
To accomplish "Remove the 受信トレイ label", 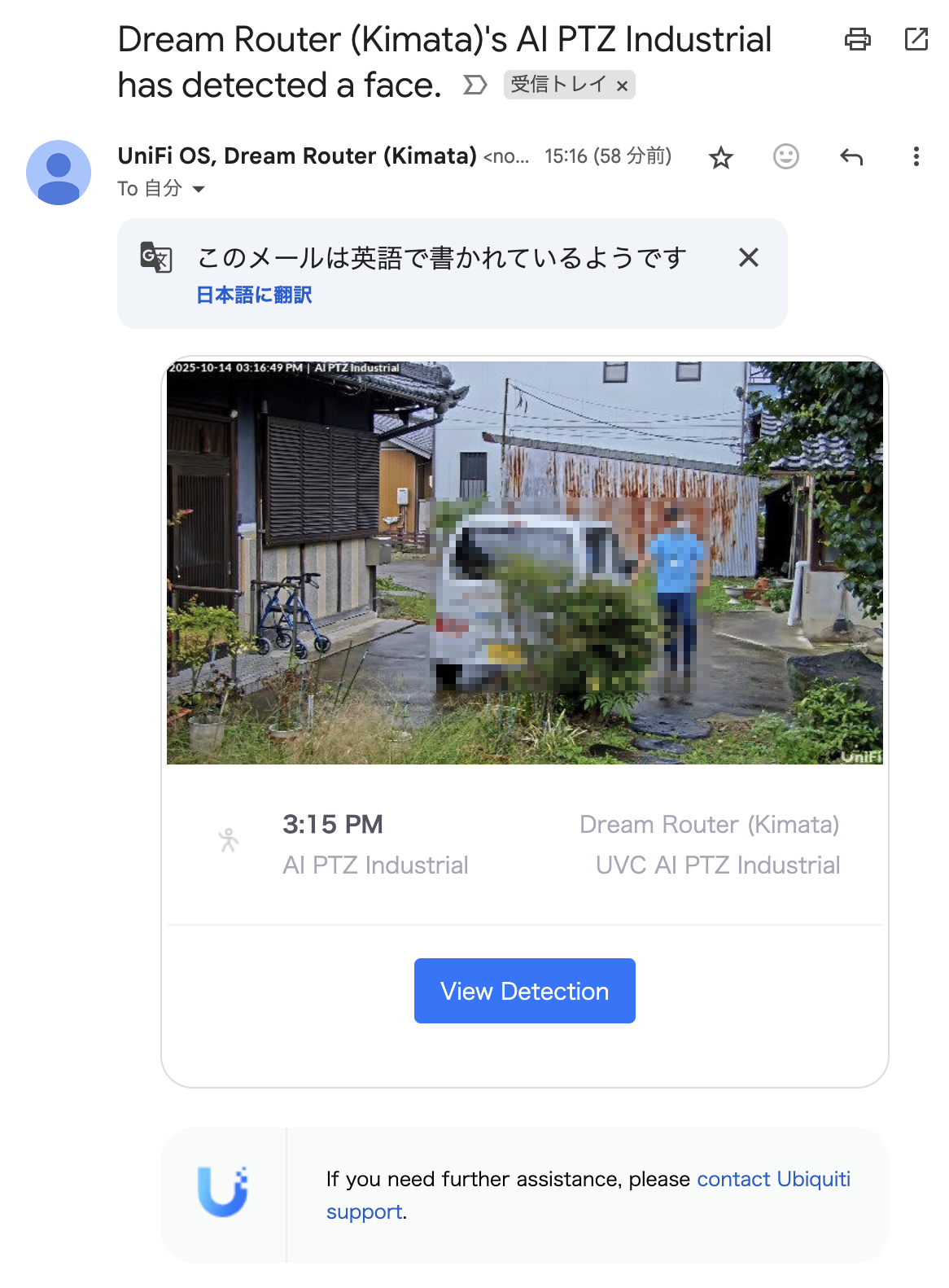I will (622, 85).
